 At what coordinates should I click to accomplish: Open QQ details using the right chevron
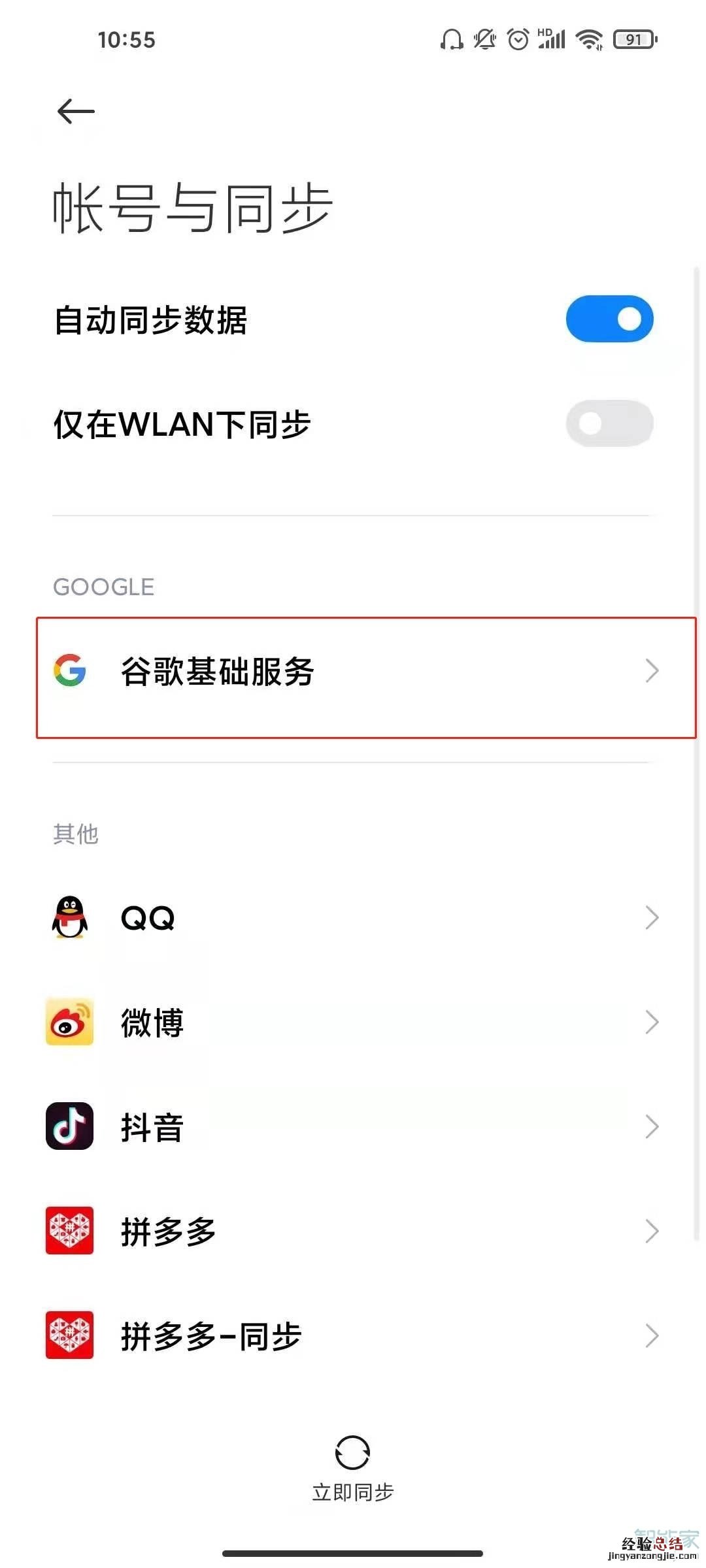(652, 917)
